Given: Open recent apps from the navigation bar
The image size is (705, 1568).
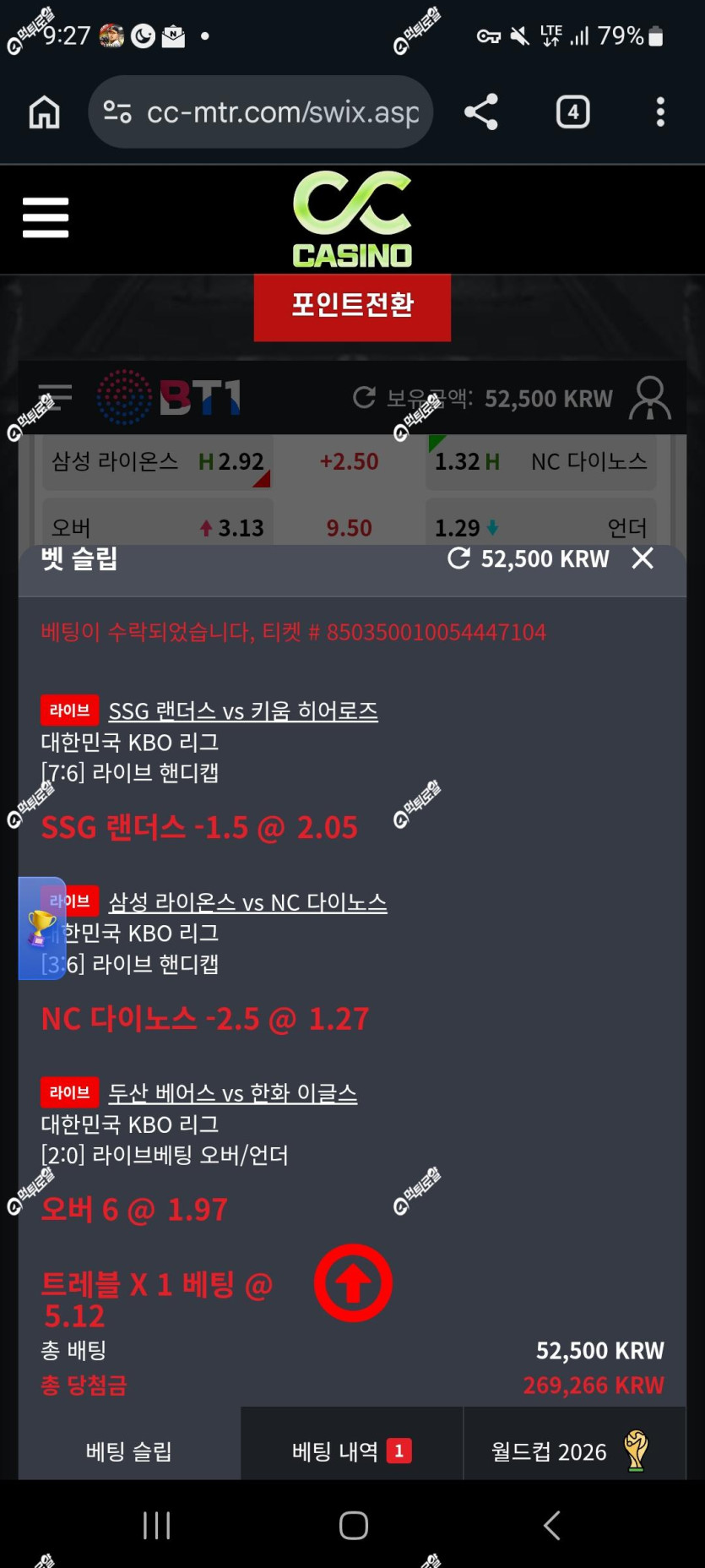Looking at the screenshot, I should [156, 1525].
